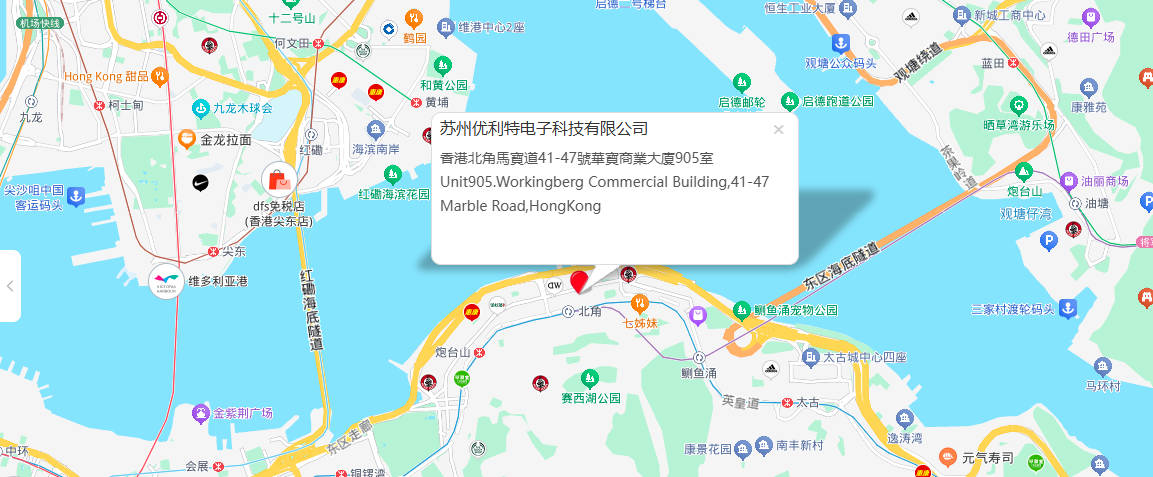Open the 赛西湖公园 park marker
The width and height of the screenshot is (1153, 477).
coord(590,379)
